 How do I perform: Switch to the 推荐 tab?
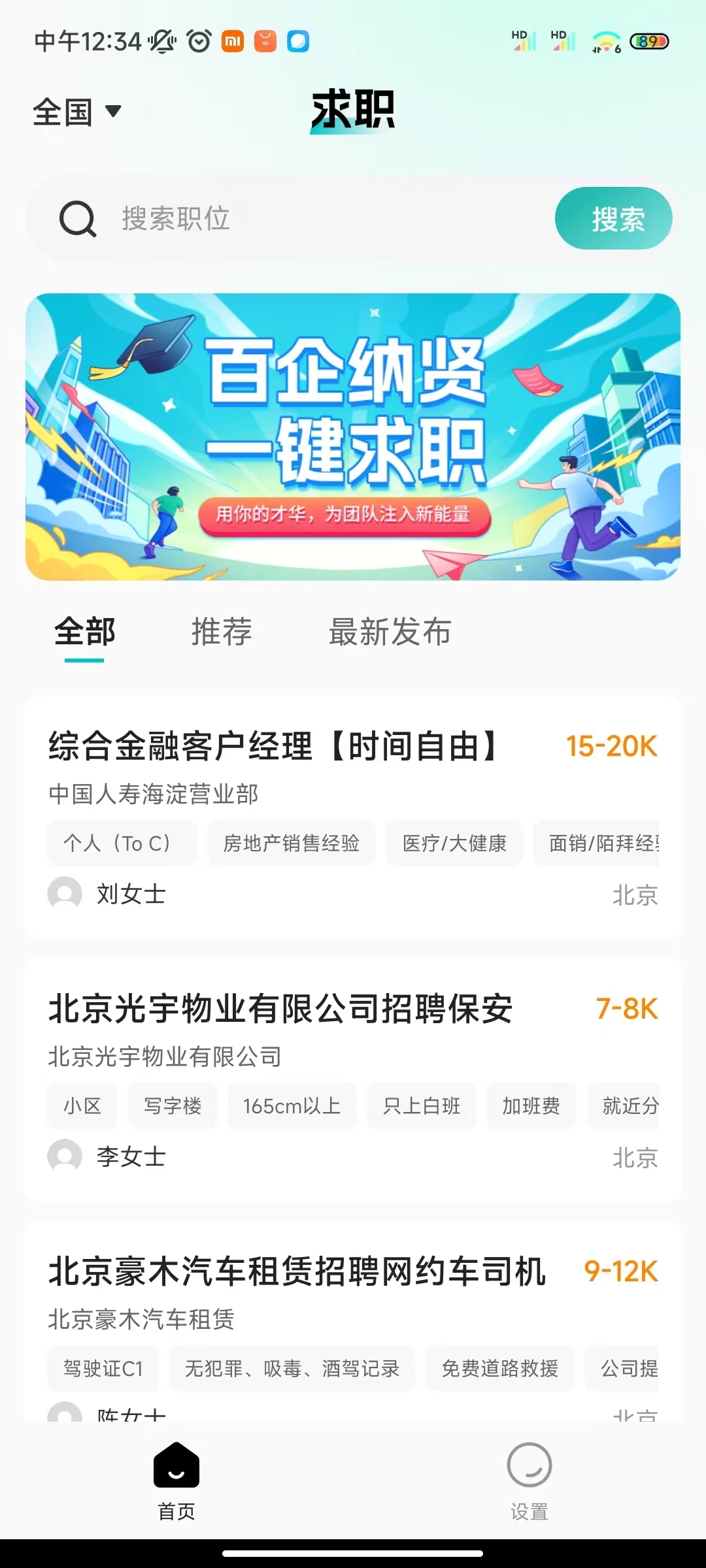pos(221,631)
